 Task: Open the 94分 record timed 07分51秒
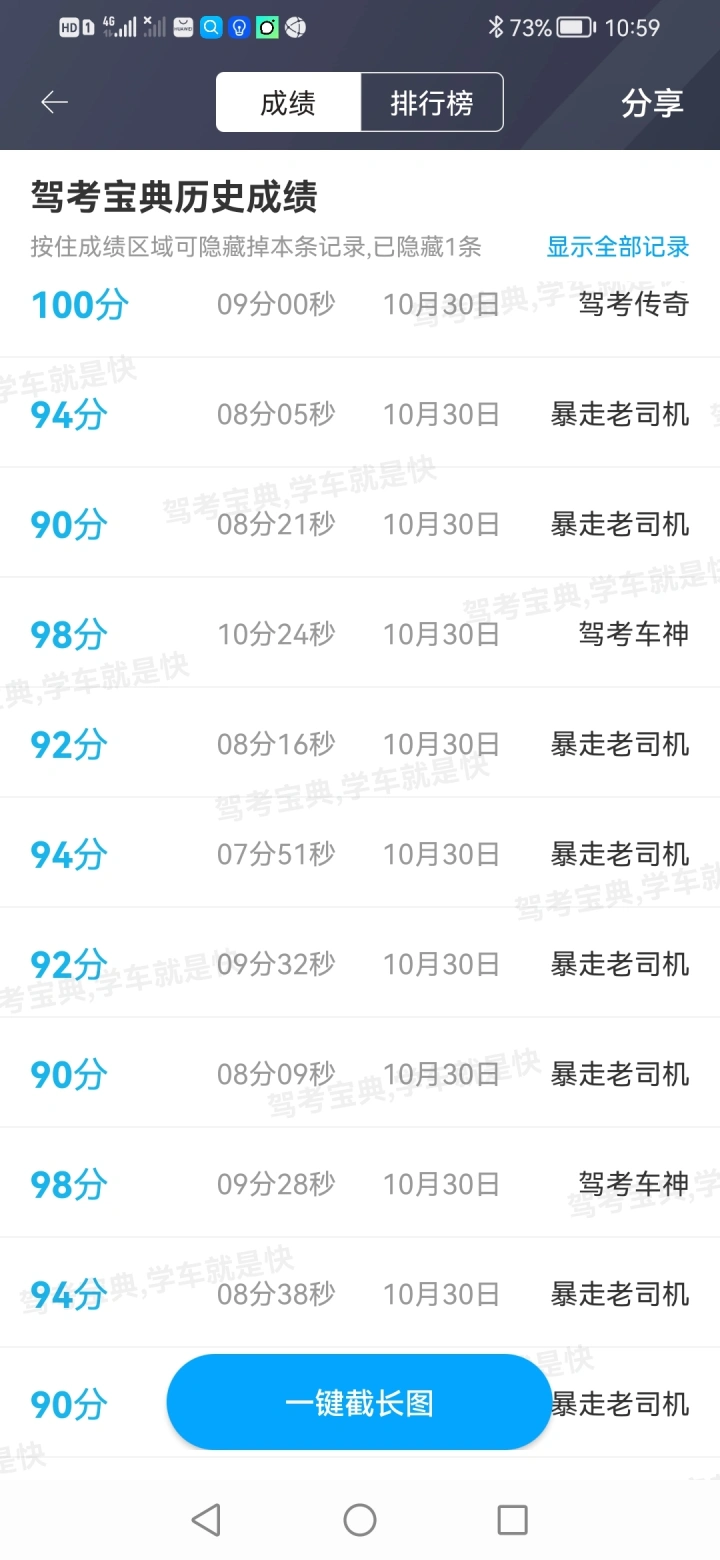(x=360, y=853)
